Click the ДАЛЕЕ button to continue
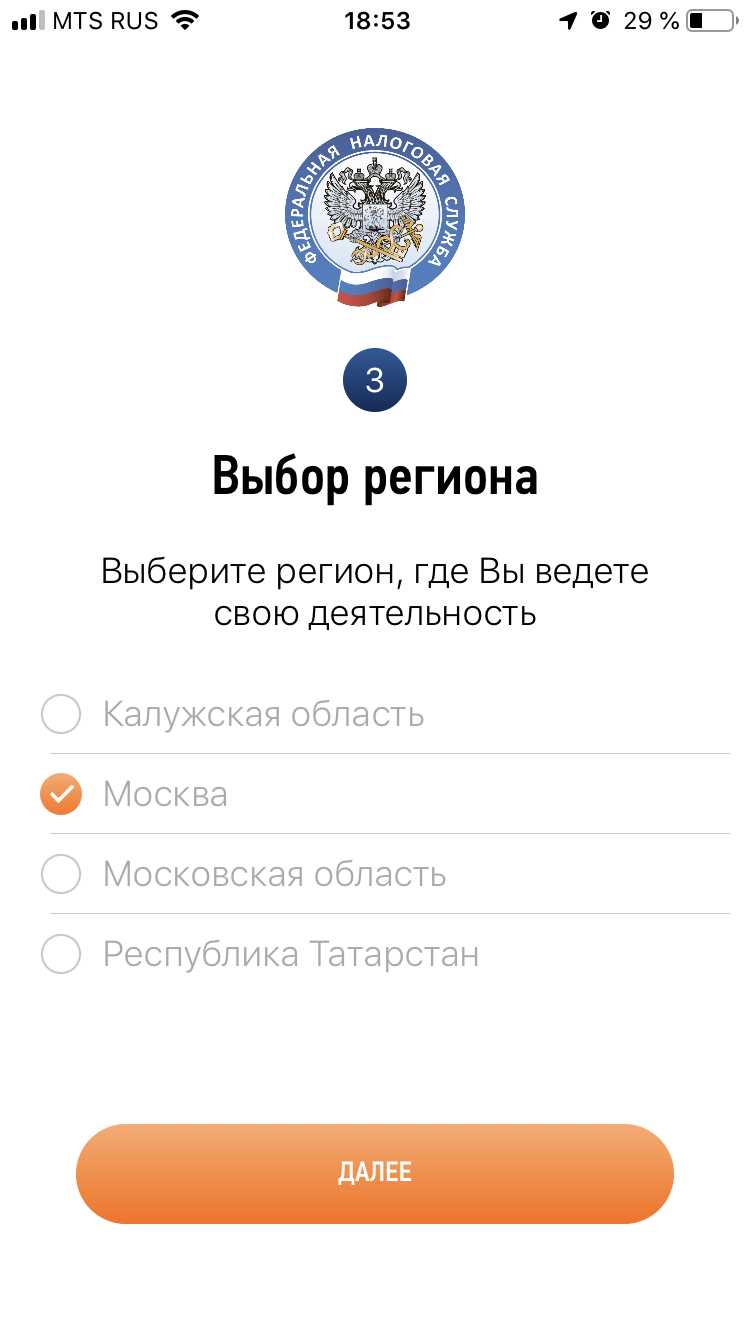This screenshot has height=1334, width=750. click(x=375, y=1174)
